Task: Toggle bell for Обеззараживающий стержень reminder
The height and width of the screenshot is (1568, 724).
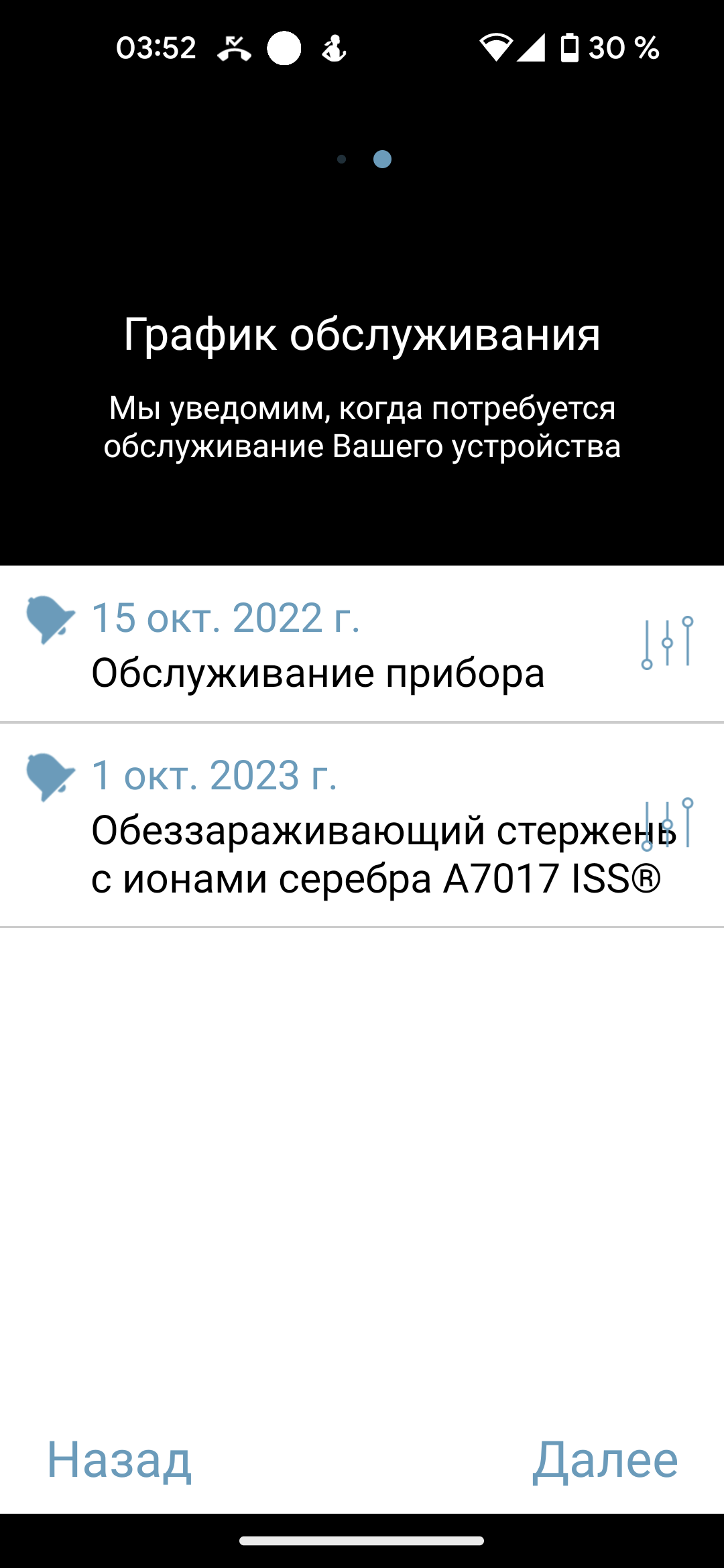Action: (49, 777)
